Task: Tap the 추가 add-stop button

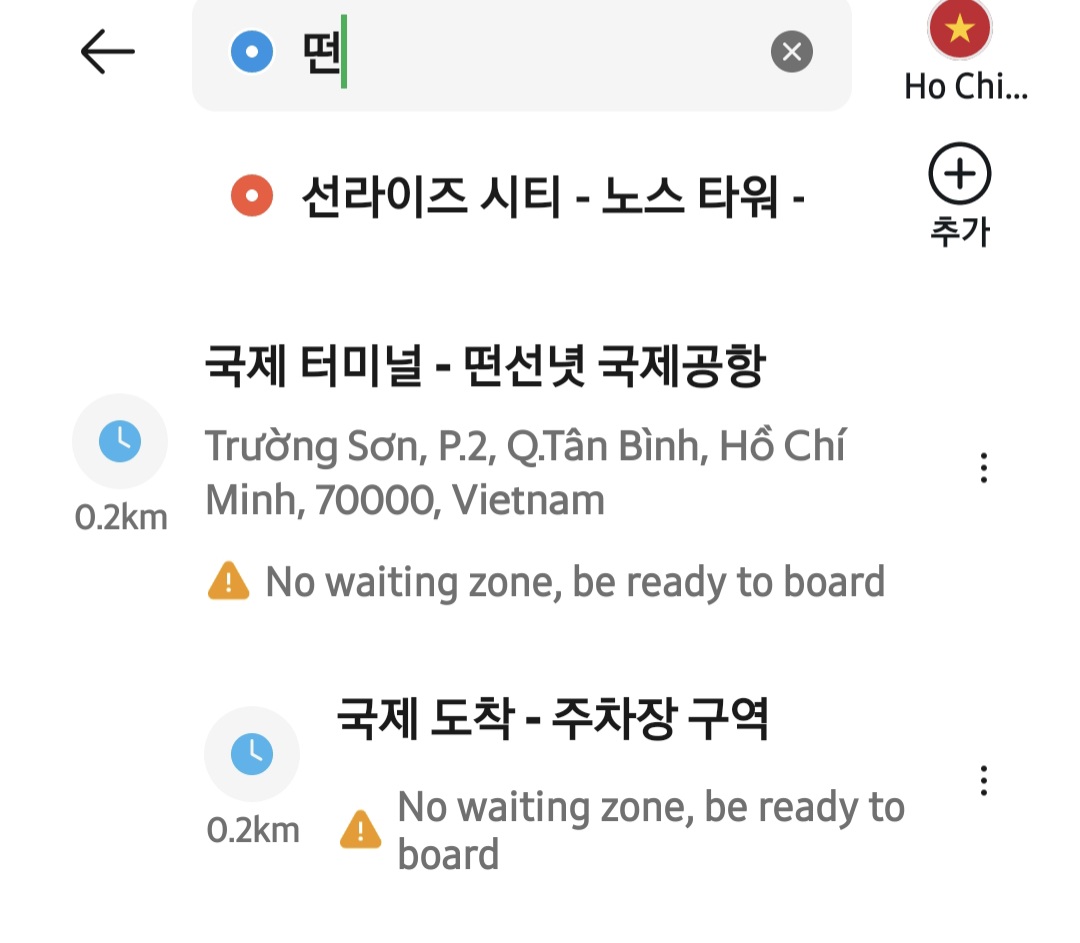Action: pos(959,194)
